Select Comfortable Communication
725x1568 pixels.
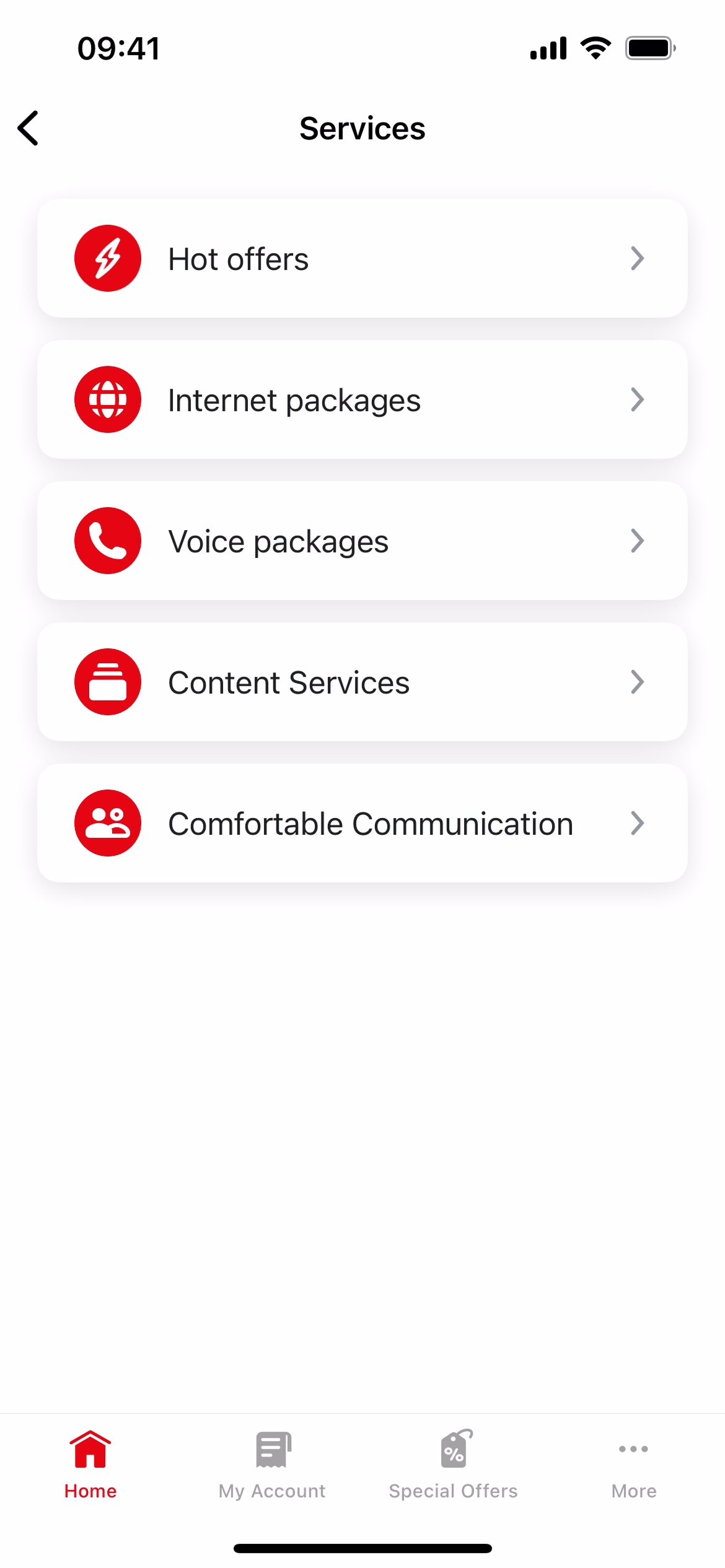coord(362,823)
